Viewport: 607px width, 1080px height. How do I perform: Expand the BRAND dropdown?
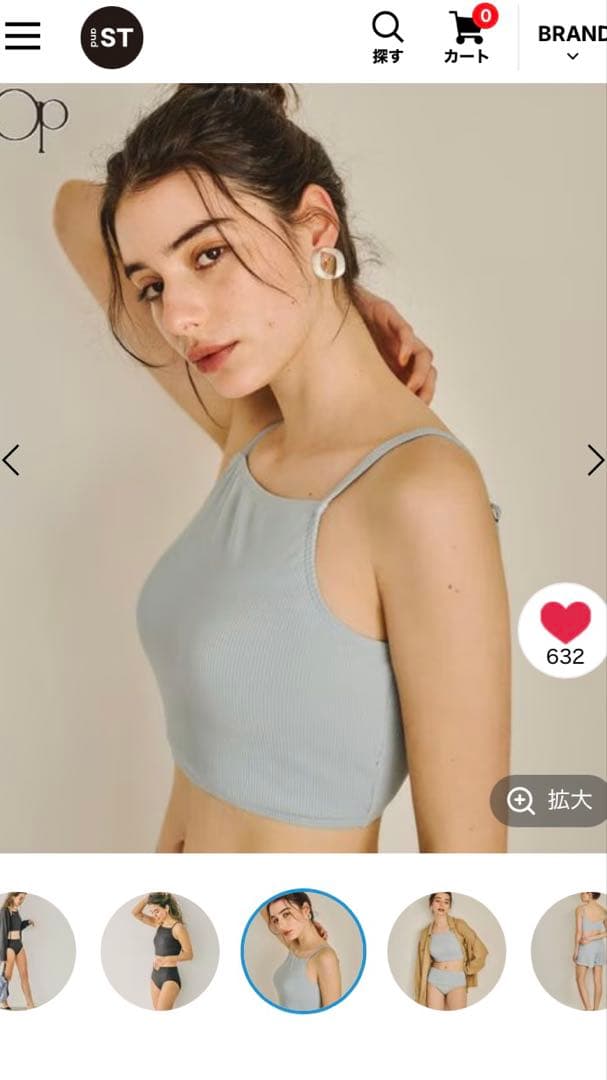point(572,42)
